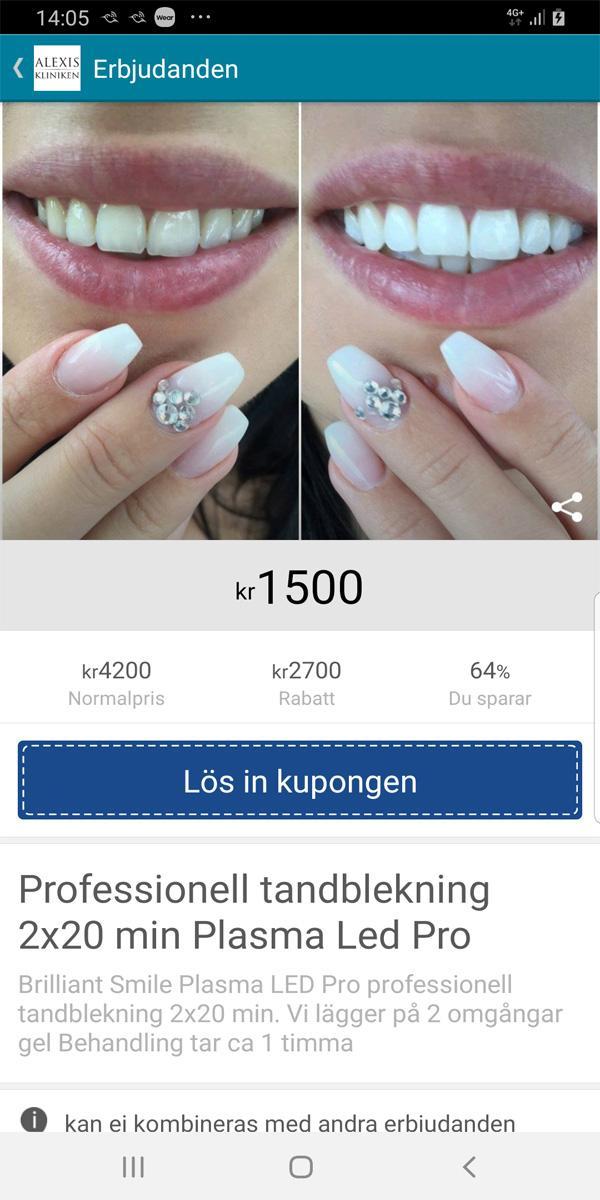600x1200 pixels.
Task: Go to the phone home screen
Action: click(300, 1166)
